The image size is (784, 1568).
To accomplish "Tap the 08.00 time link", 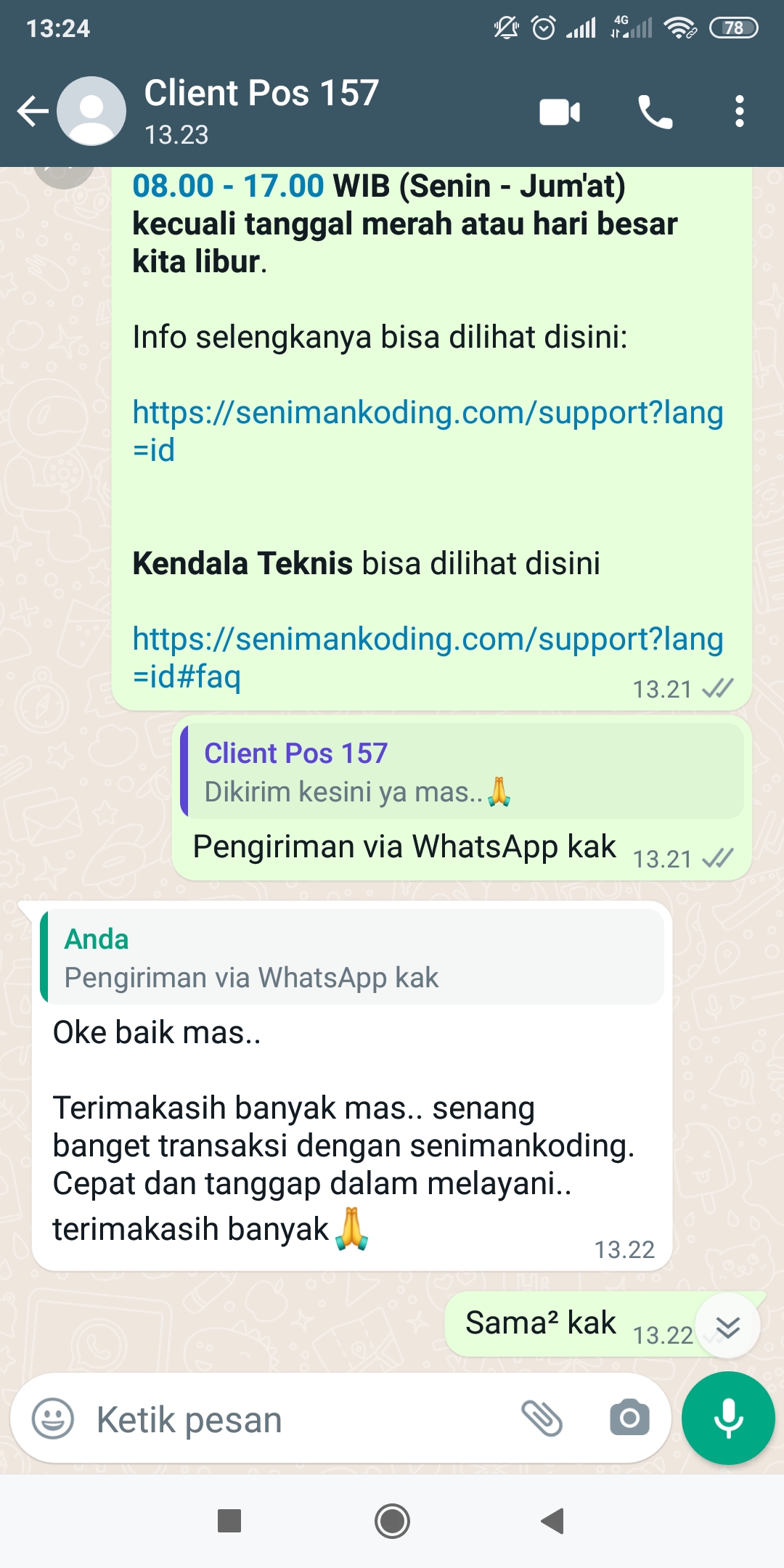I will (173, 186).
